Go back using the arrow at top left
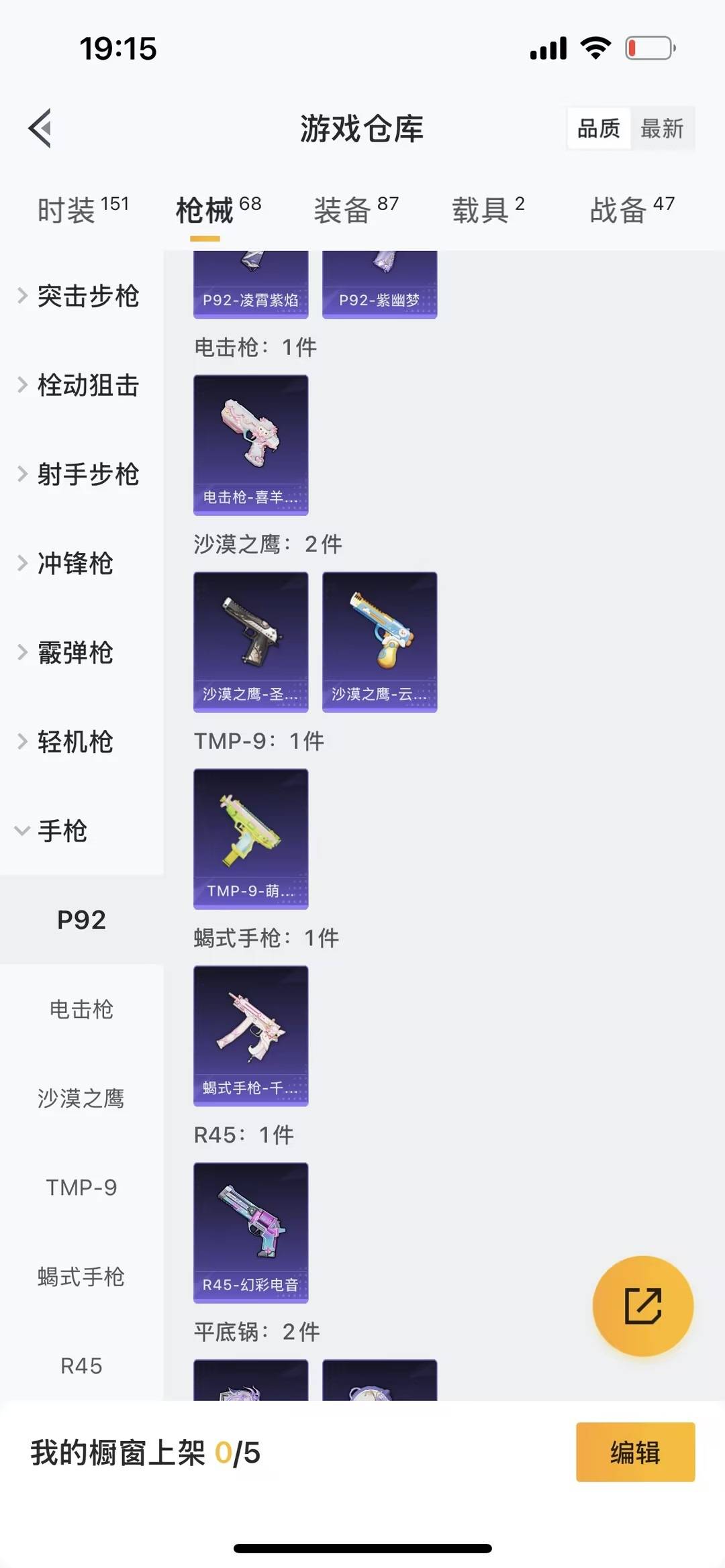Image resolution: width=725 pixels, height=1568 pixels. 40,129
